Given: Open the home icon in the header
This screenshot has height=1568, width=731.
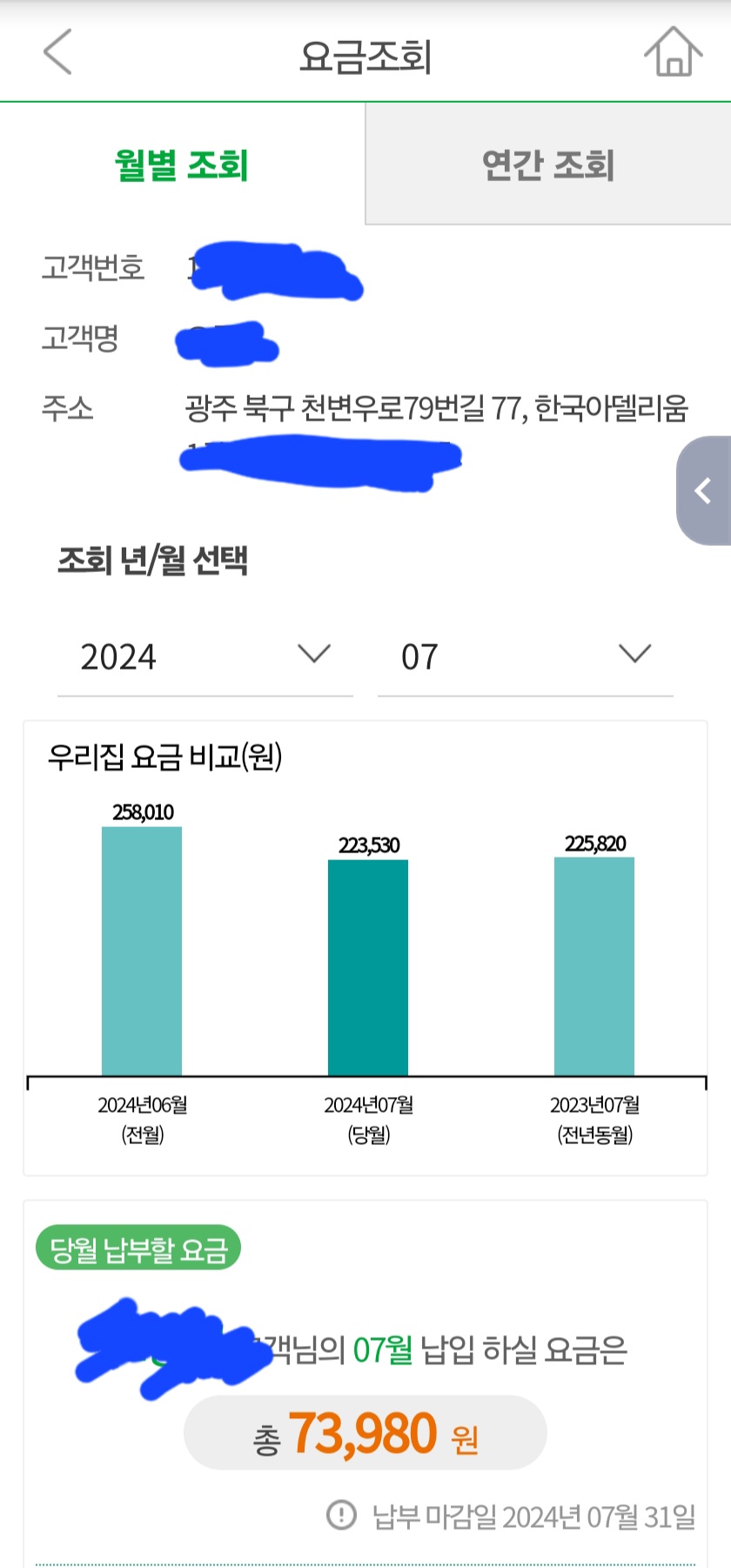Looking at the screenshot, I should (673, 52).
